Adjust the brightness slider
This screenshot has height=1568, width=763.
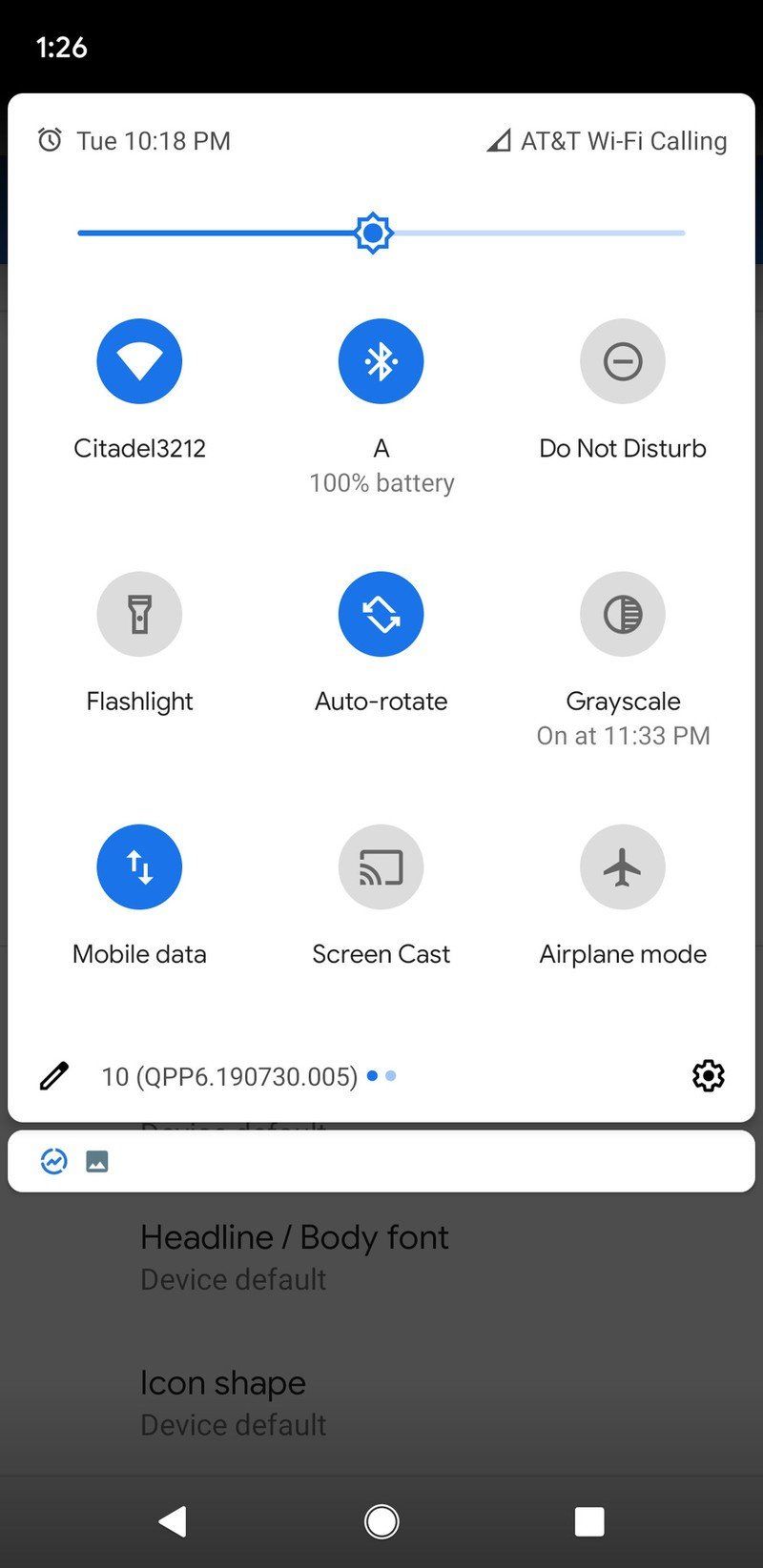pos(373,233)
